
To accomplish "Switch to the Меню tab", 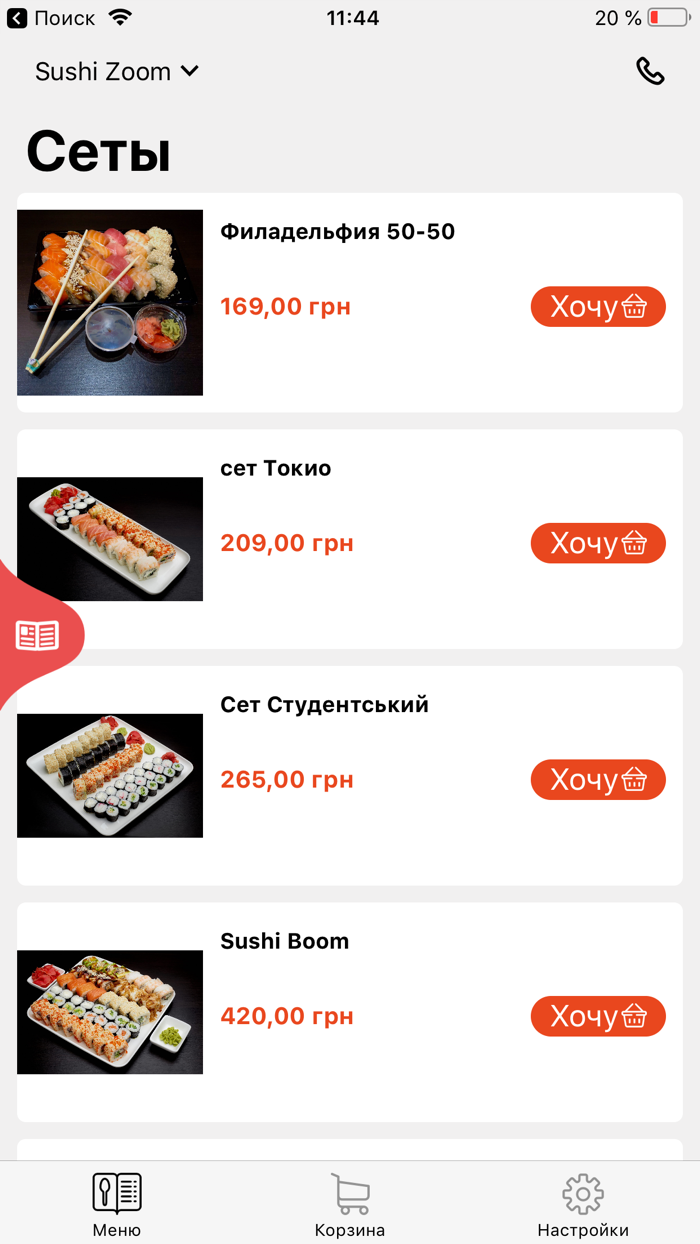I will click(117, 1204).
